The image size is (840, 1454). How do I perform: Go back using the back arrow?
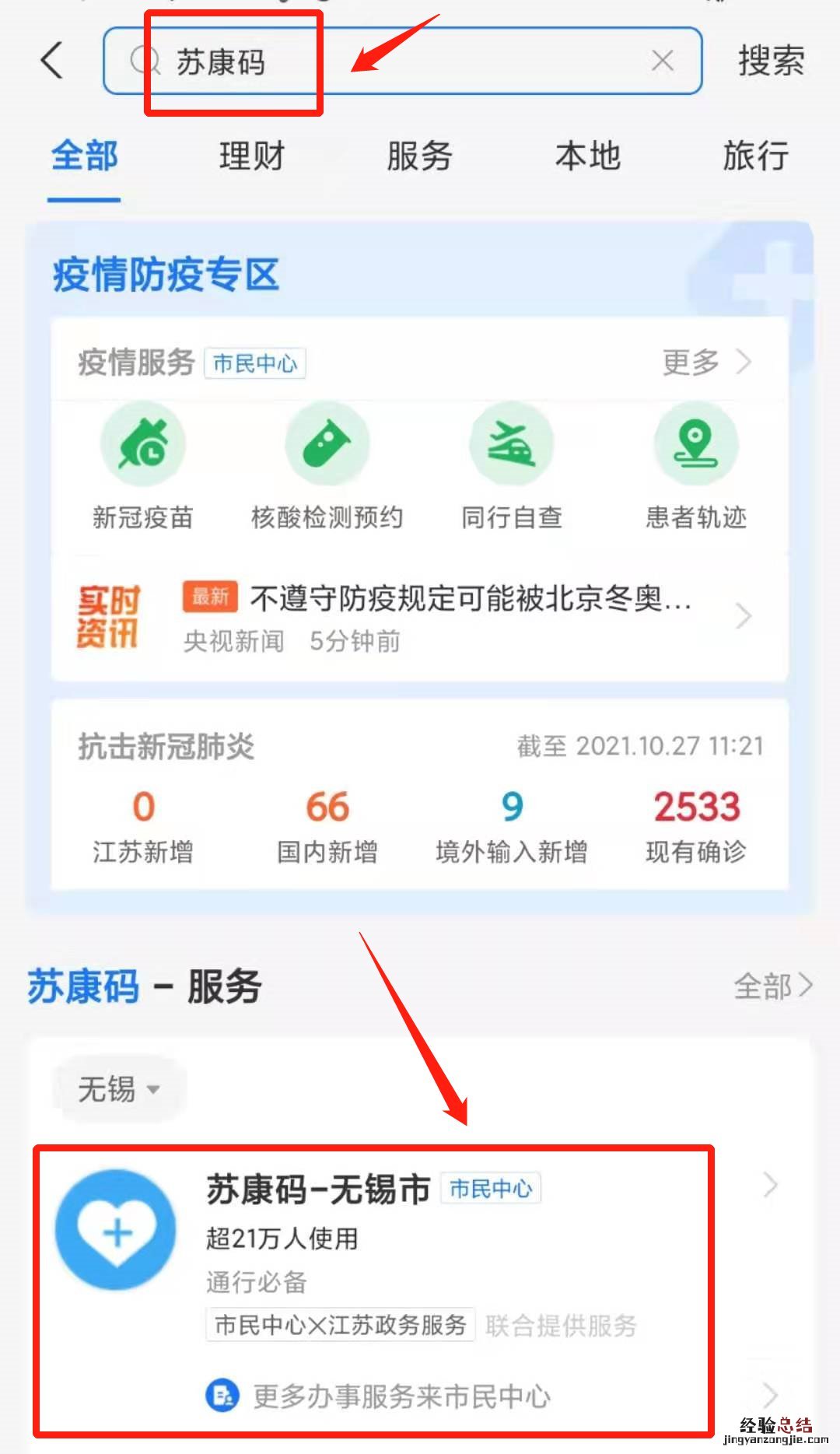52,61
